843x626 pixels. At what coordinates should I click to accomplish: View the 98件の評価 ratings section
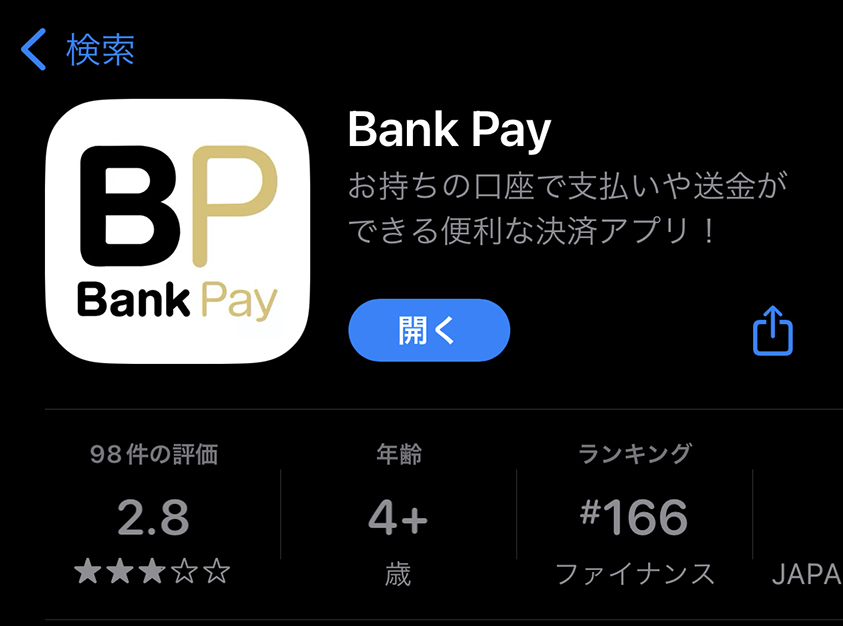(153, 515)
